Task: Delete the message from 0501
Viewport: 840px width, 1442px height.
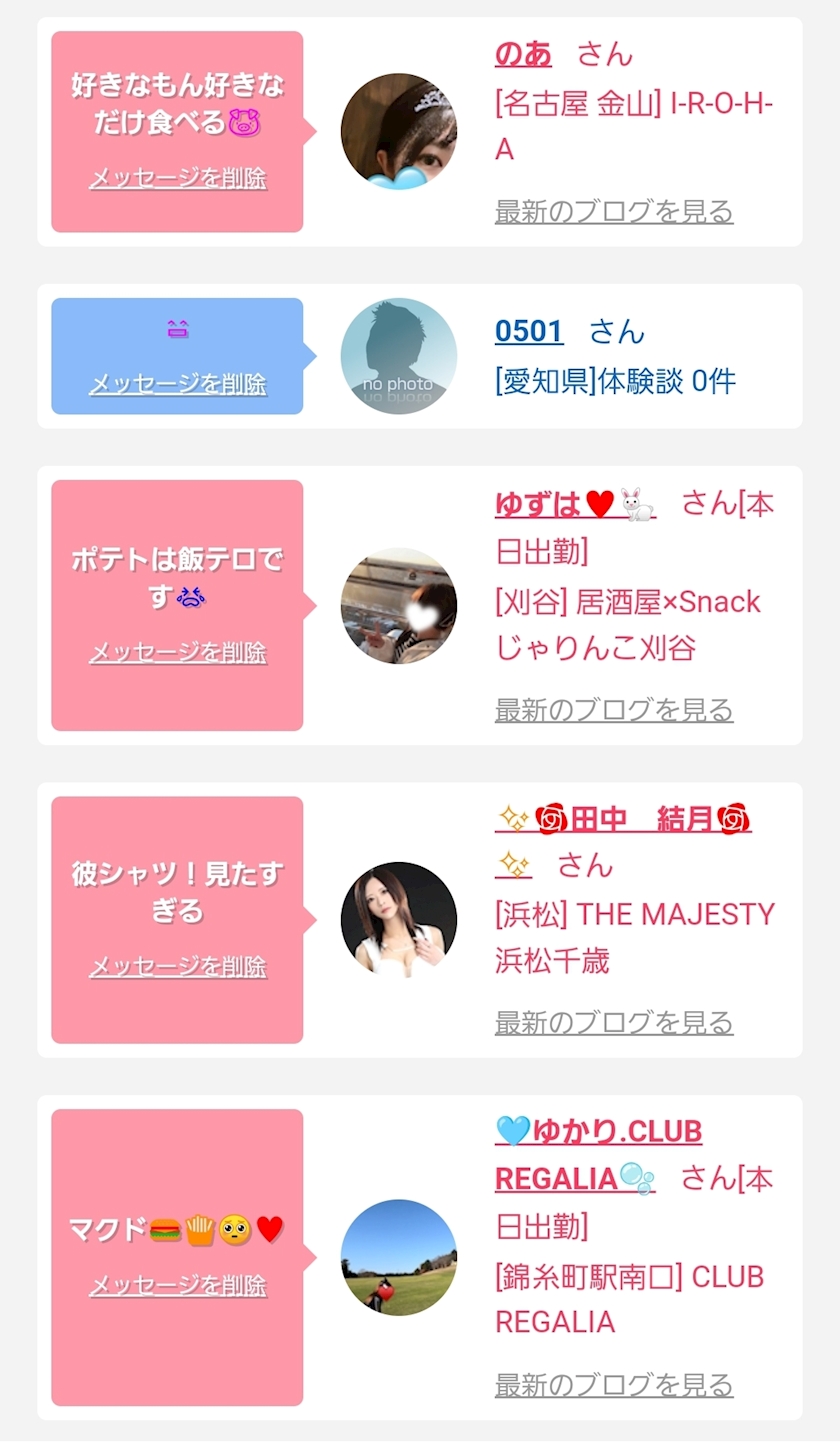Action: click(178, 384)
